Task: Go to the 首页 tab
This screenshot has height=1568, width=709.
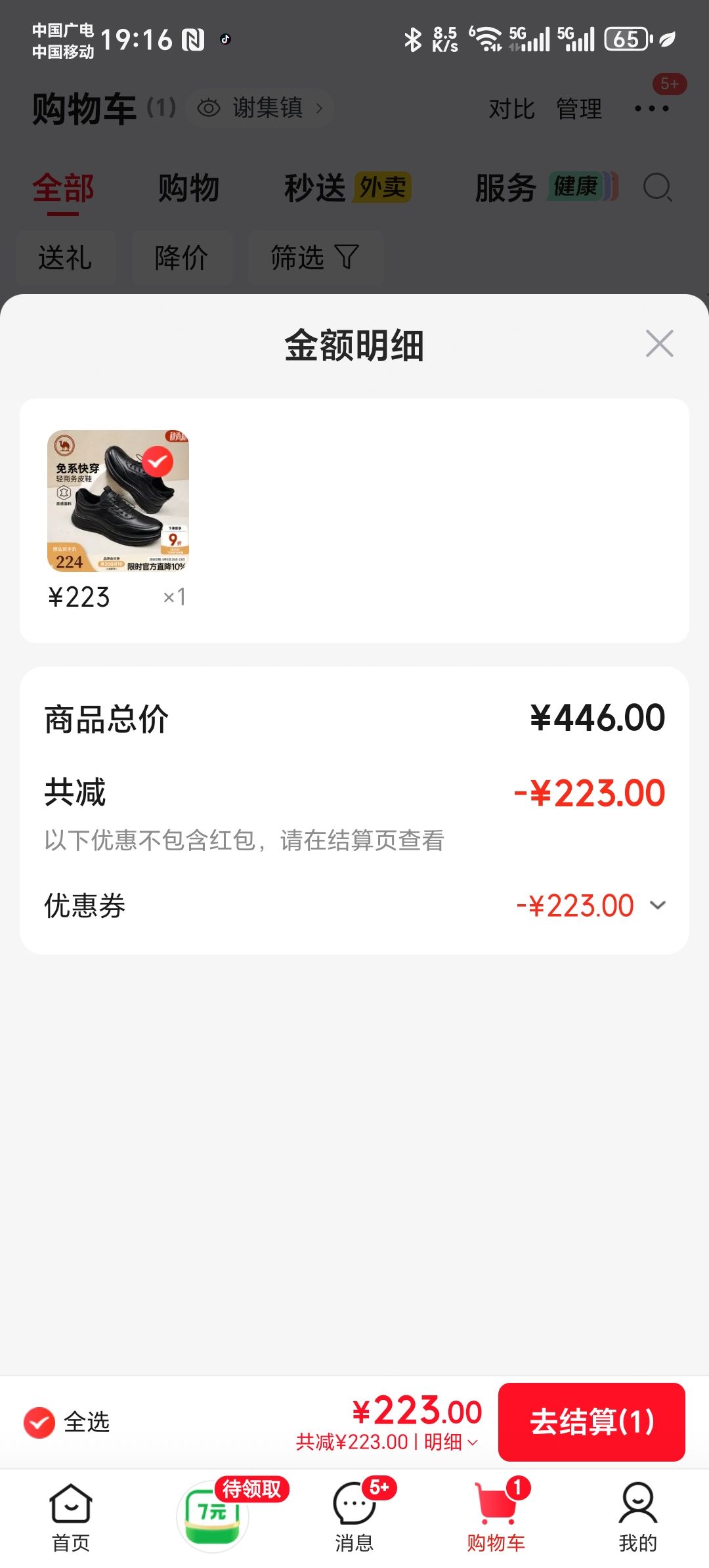Action: tap(70, 1518)
